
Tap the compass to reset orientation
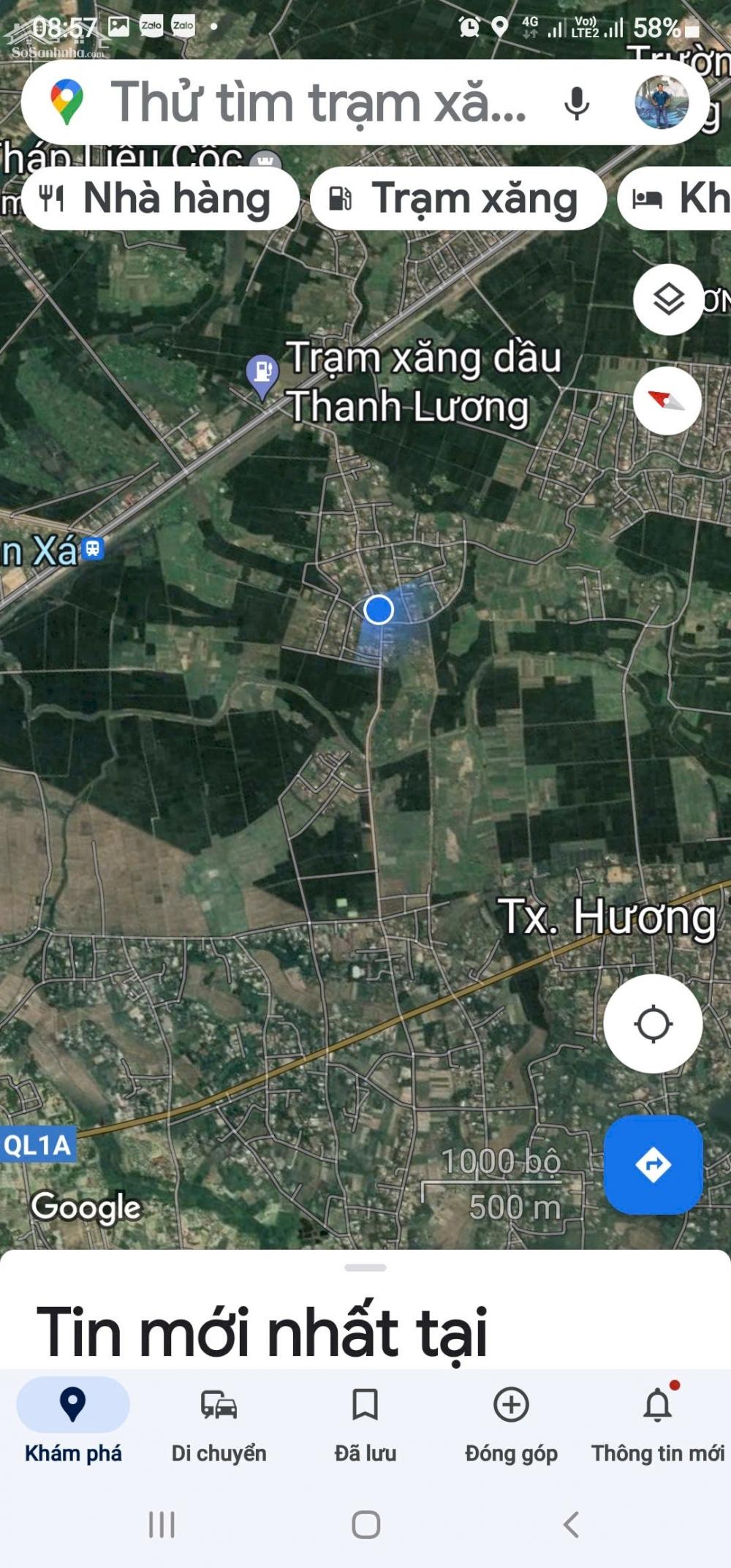(667, 401)
